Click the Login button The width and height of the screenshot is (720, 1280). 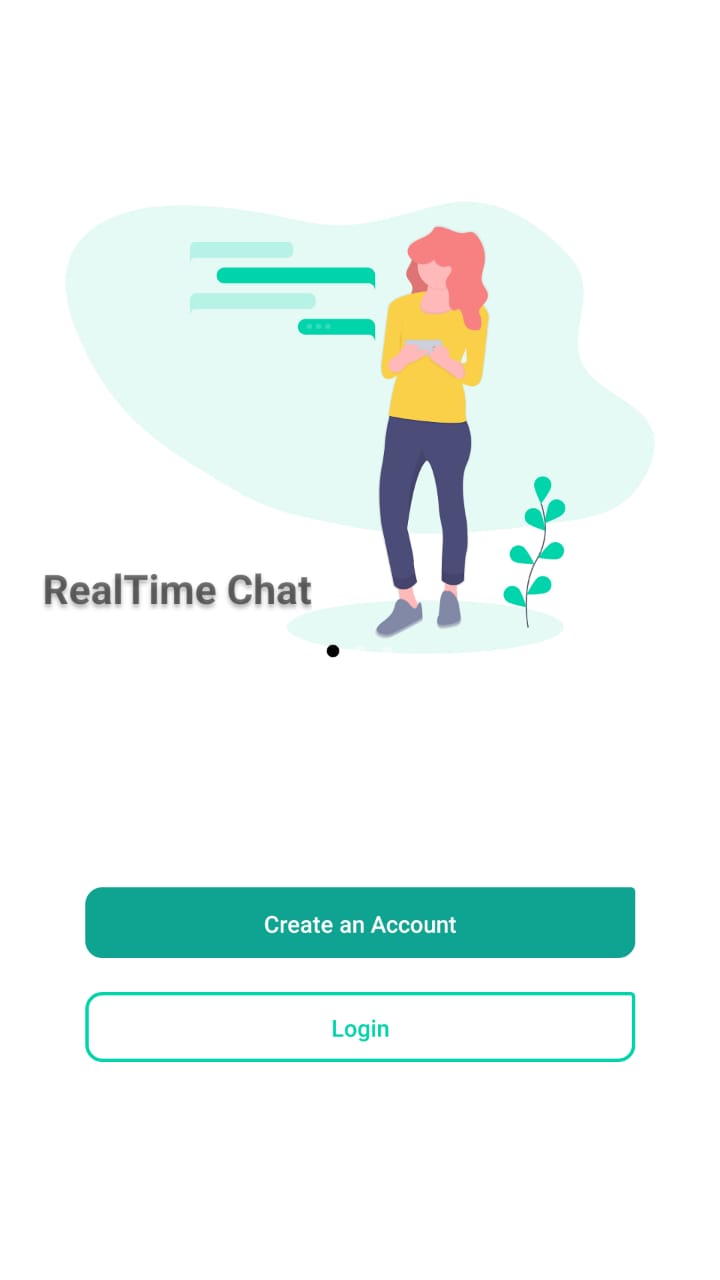click(360, 1027)
